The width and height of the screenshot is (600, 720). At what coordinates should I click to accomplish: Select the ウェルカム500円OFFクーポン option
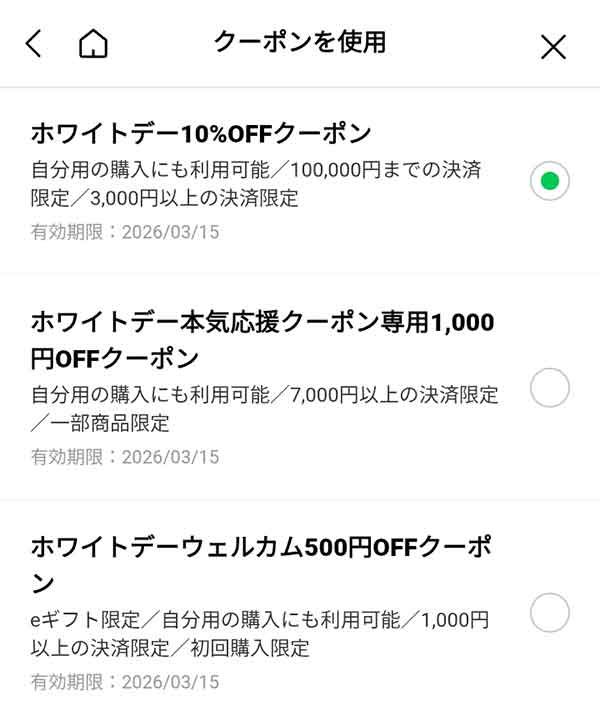tap(549, 612)
